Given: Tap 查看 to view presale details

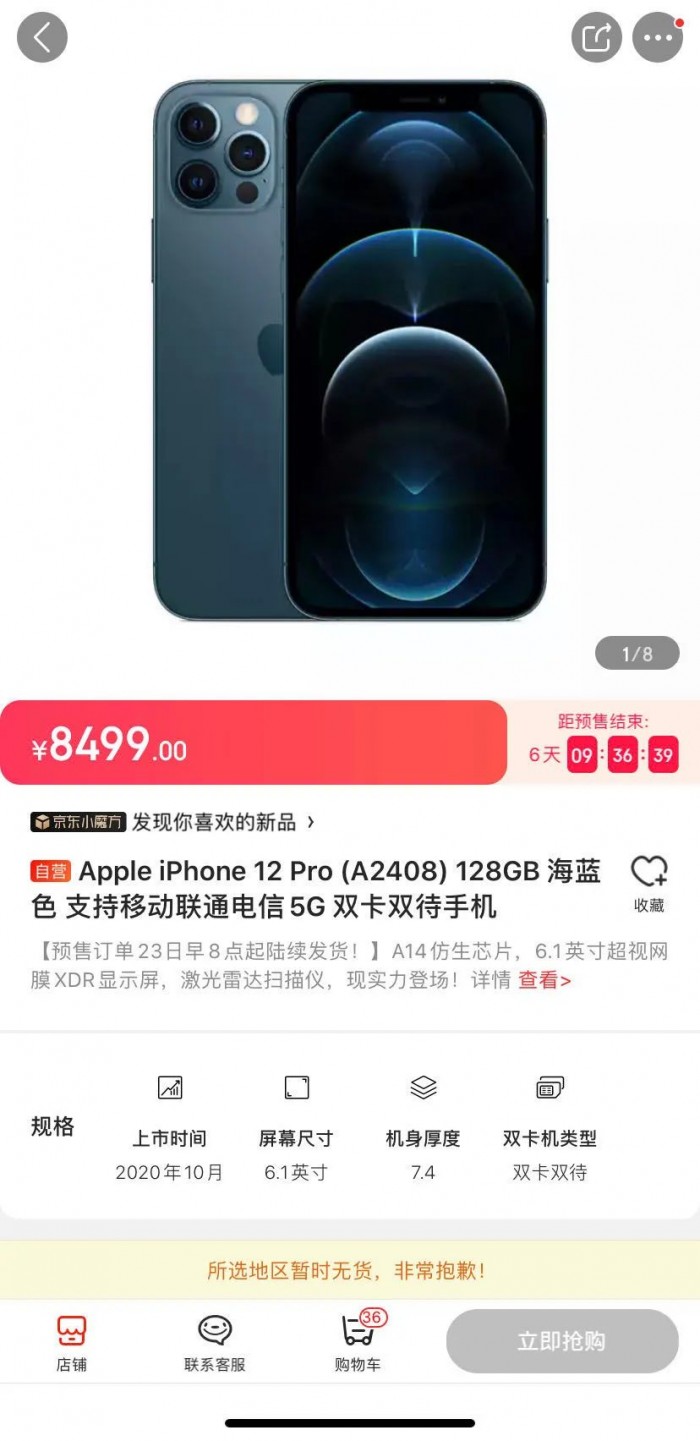Looking at the screenshot, I should pyautogui.click(x=544, y=980).
